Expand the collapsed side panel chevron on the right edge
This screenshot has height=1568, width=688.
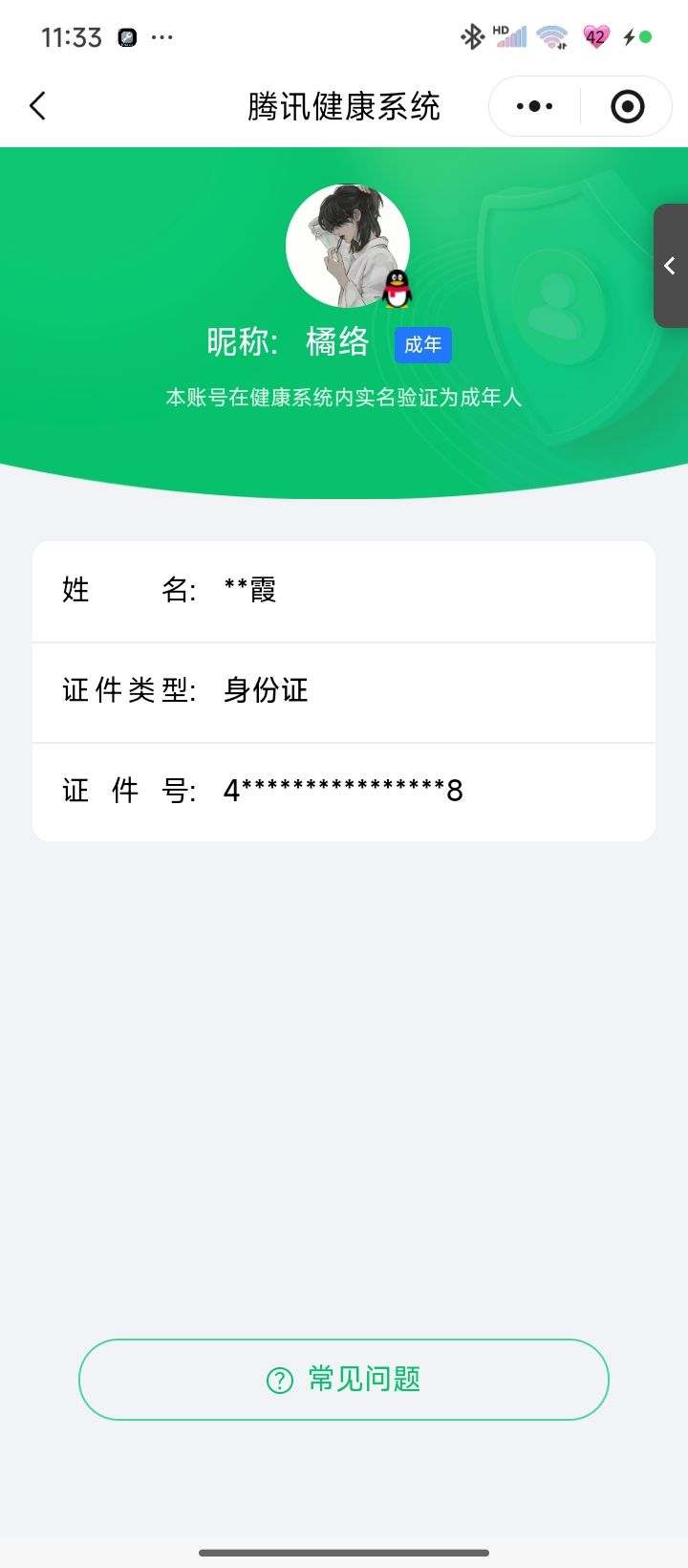(669, 266)
